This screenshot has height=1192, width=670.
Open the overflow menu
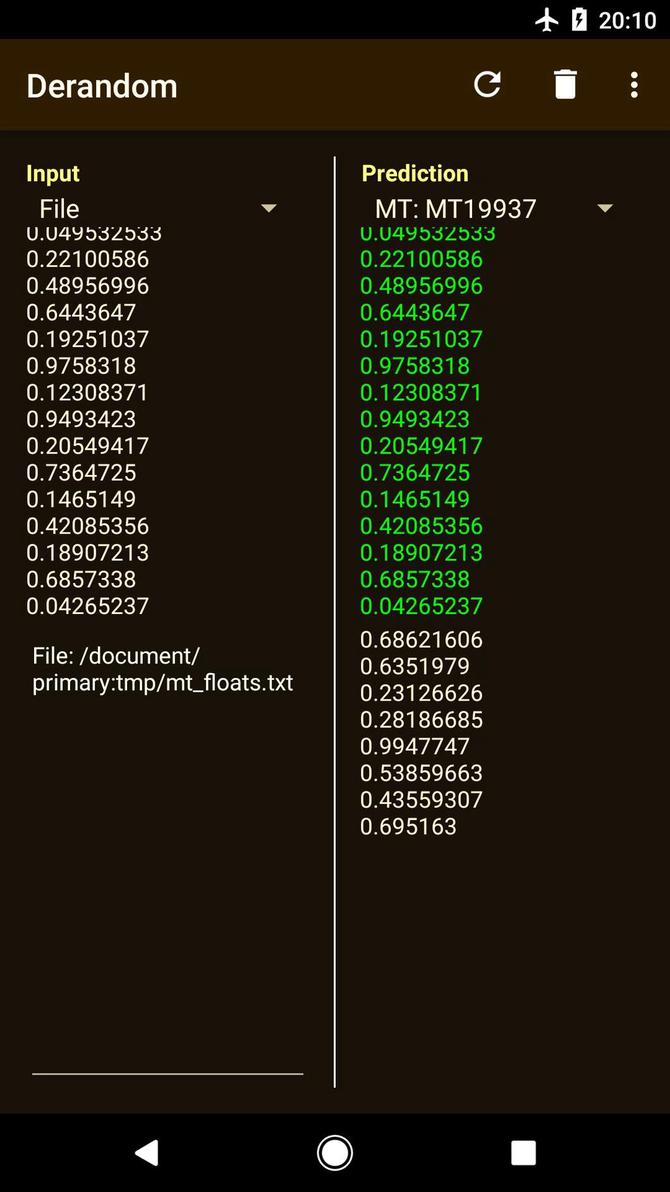pos(634,85)
